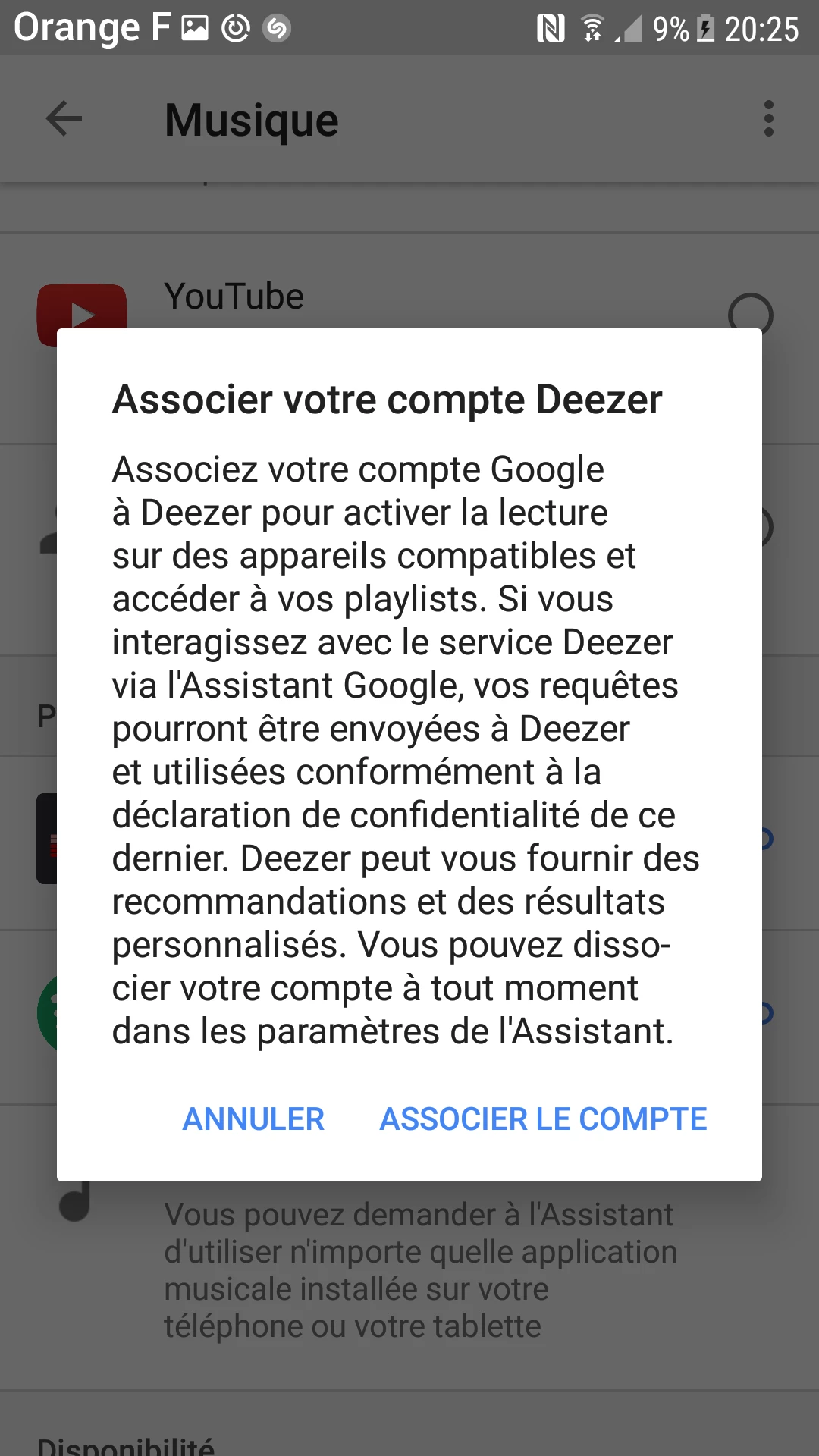Screen dimensions: 819x1456
Task: Confirm with Associer le compte
Action: click(543, 1119)
